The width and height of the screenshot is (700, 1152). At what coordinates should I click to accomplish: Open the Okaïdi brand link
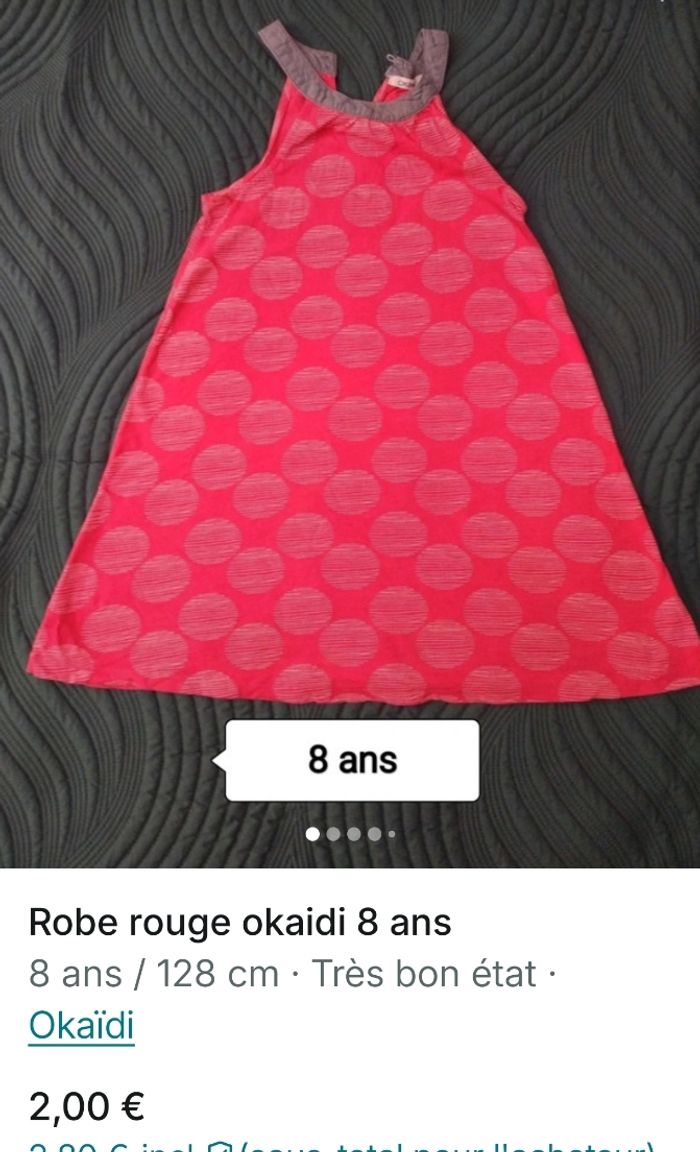tap(81, 1026)
